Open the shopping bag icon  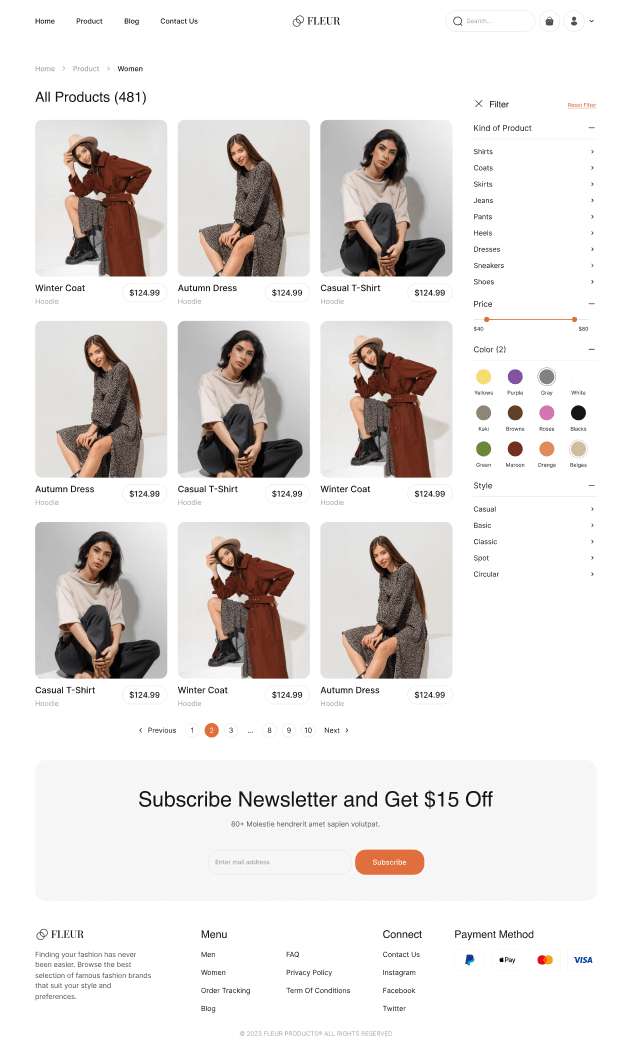pos(549,21)
